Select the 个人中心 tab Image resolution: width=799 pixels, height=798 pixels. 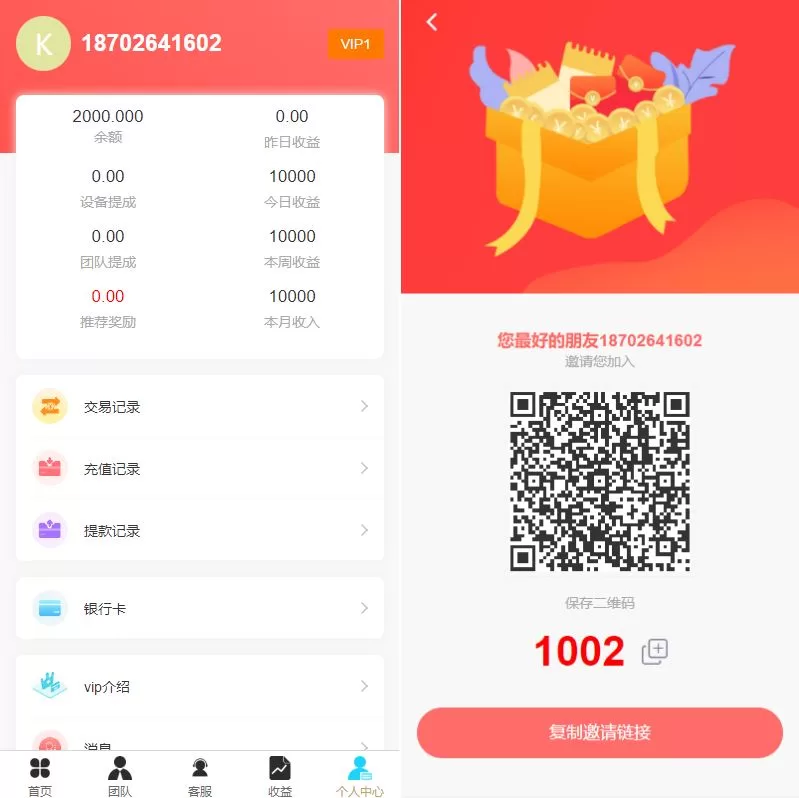(x=359, y=776)
